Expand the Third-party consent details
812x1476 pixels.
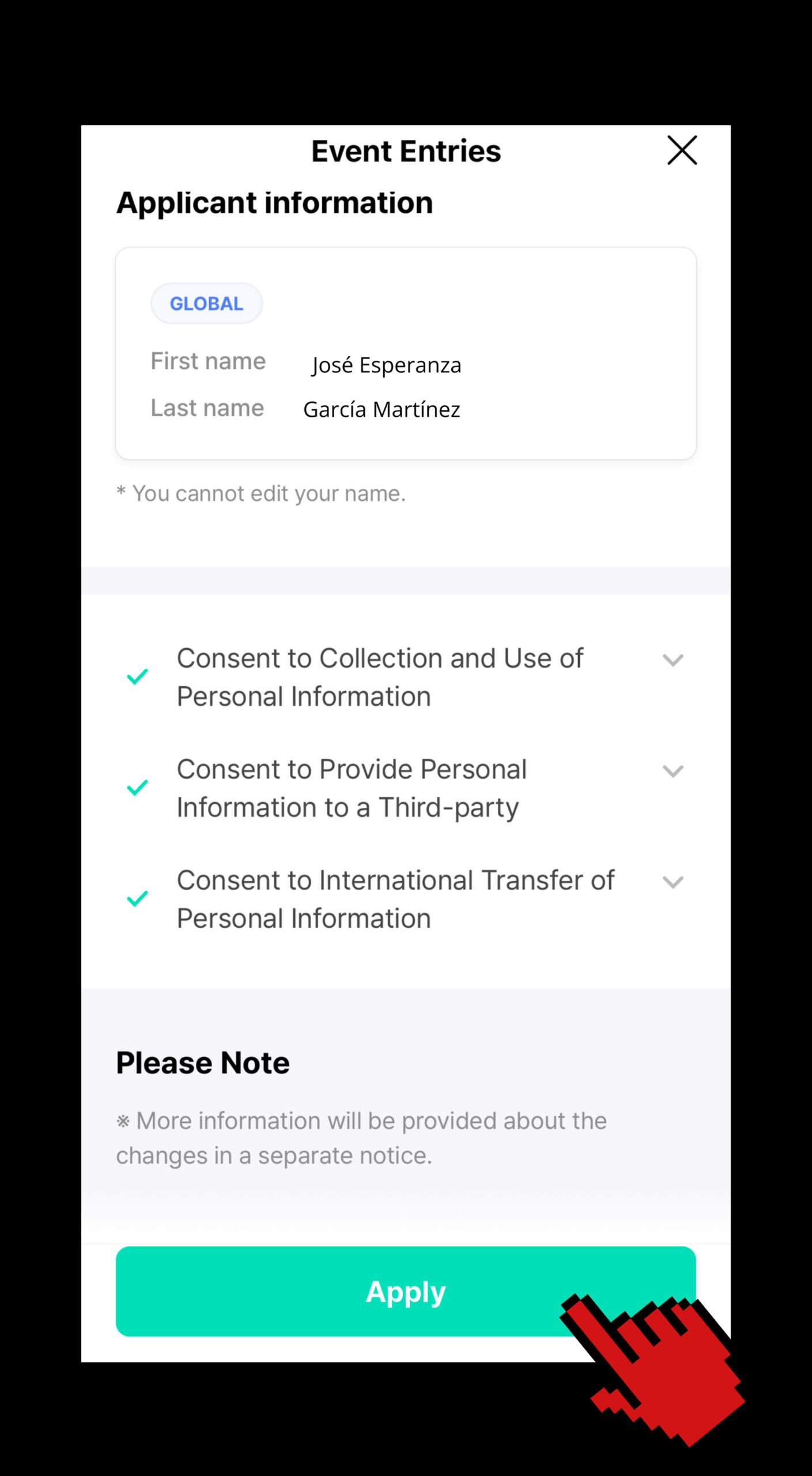click(x=673, y=771)
